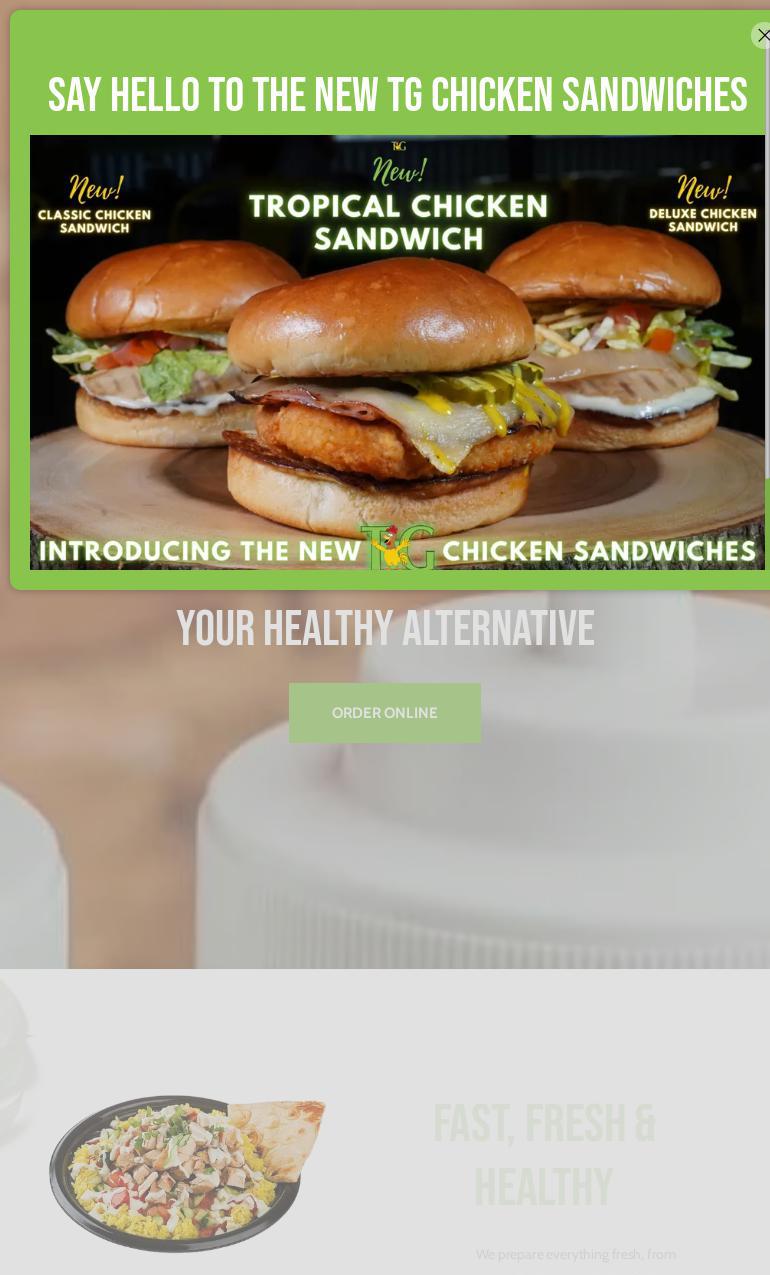
Task: Close the chicken sandwiches popup
Action: pos(762,36)
